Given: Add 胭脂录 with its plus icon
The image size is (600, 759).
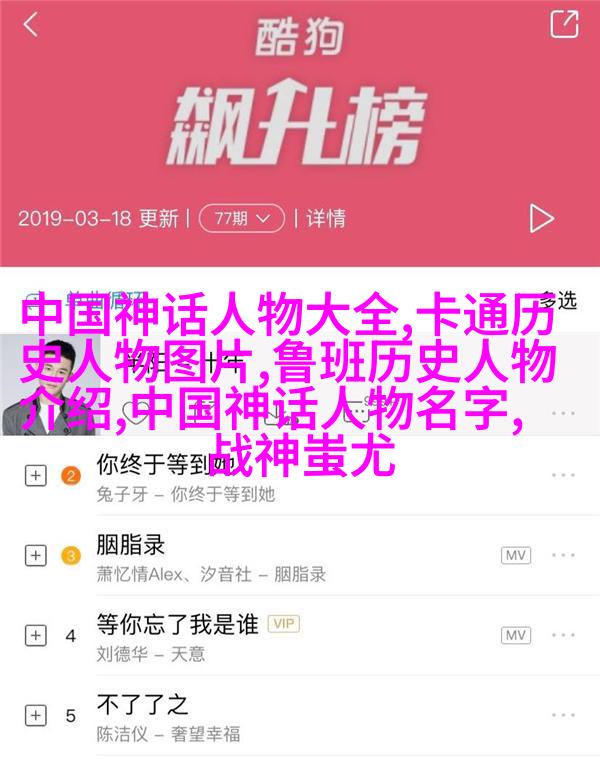Looking at the screenshot, I should pyautogui.click(x=34, y=555).
